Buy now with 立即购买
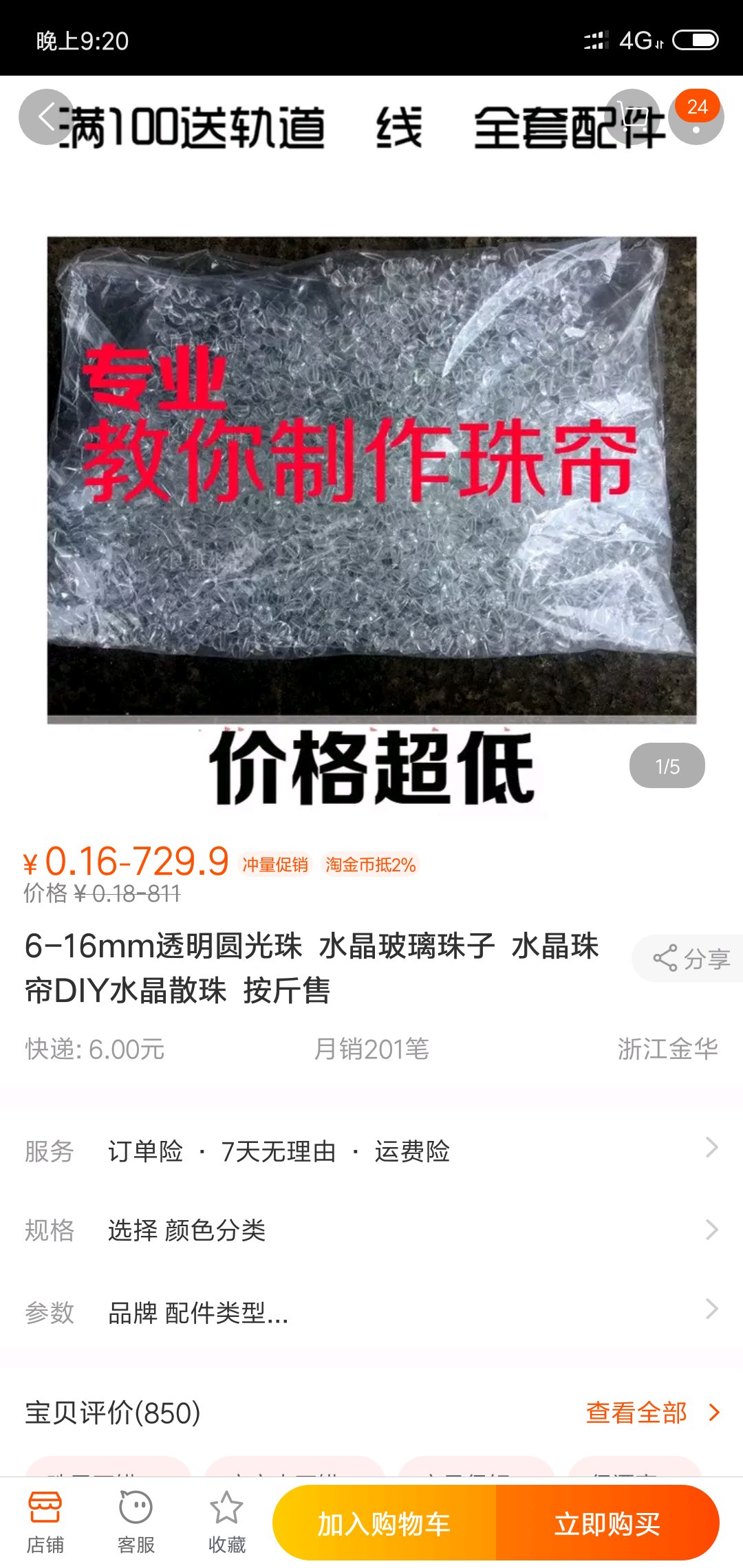Image resolution: width=743 pixels, height=1568 pixels. point(607,1523)
